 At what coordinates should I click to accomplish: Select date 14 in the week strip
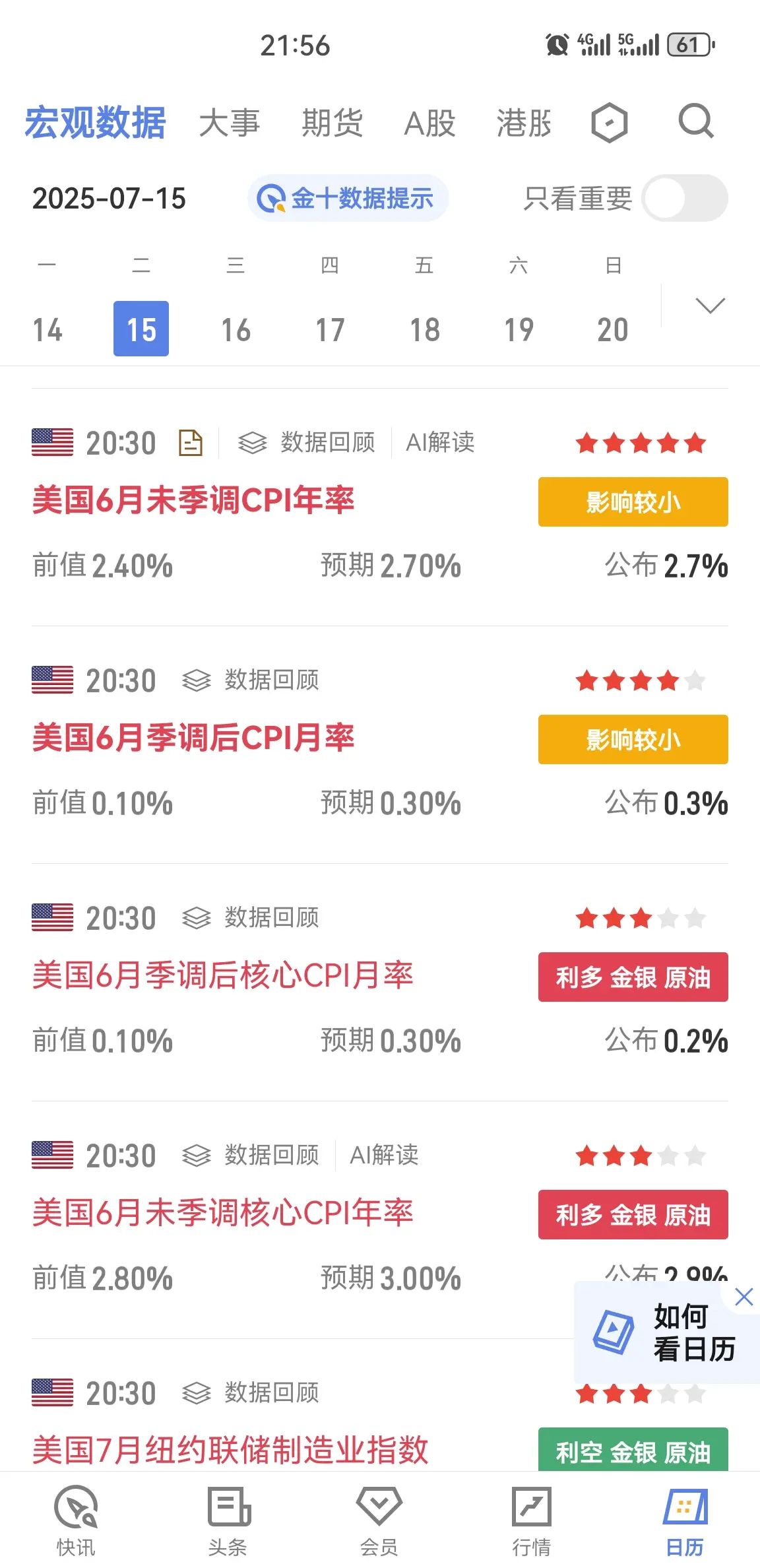point(47,329)
